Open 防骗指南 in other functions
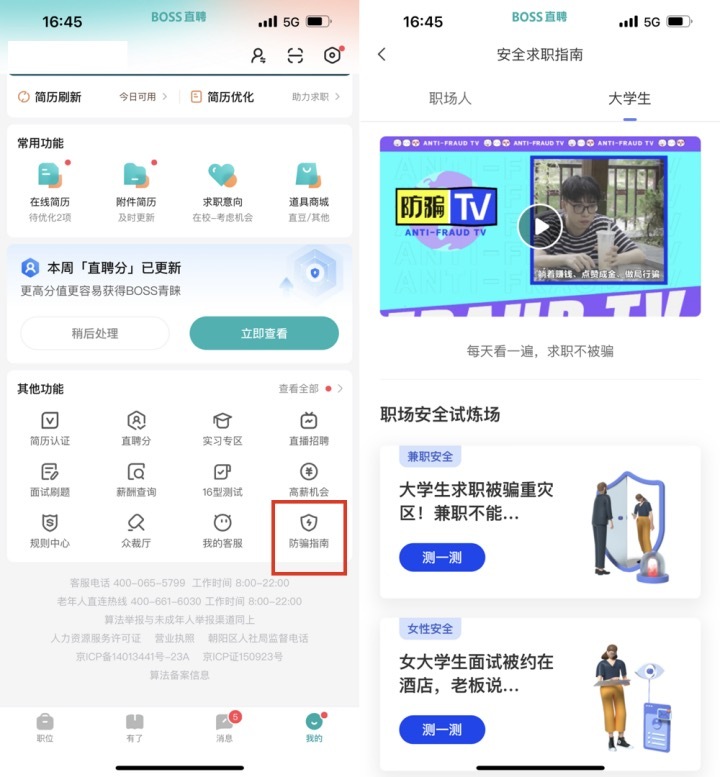This screenshot has width=720, height=777. click(x=309, y=531)
